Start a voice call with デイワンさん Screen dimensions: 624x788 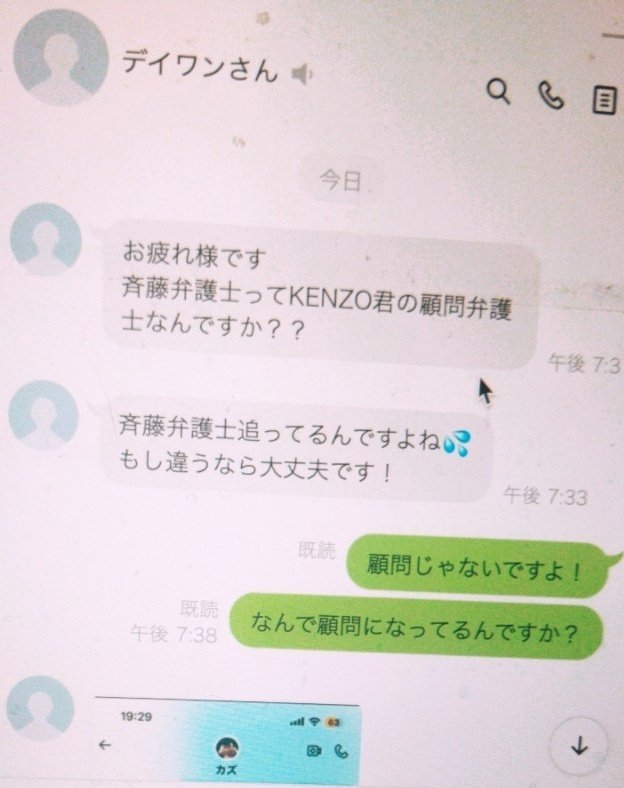551,95
